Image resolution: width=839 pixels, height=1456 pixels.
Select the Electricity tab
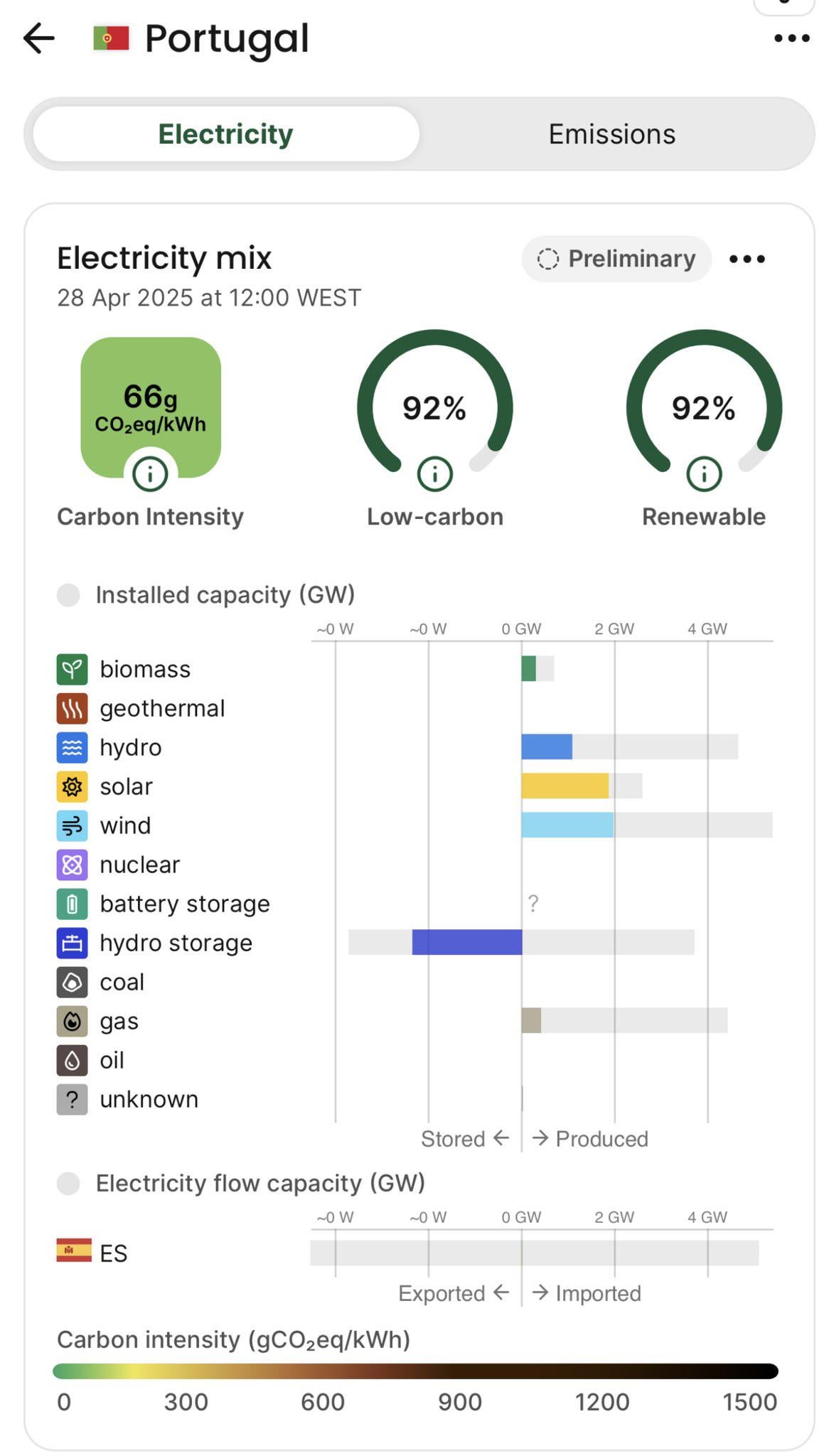[x=225, y=134]
